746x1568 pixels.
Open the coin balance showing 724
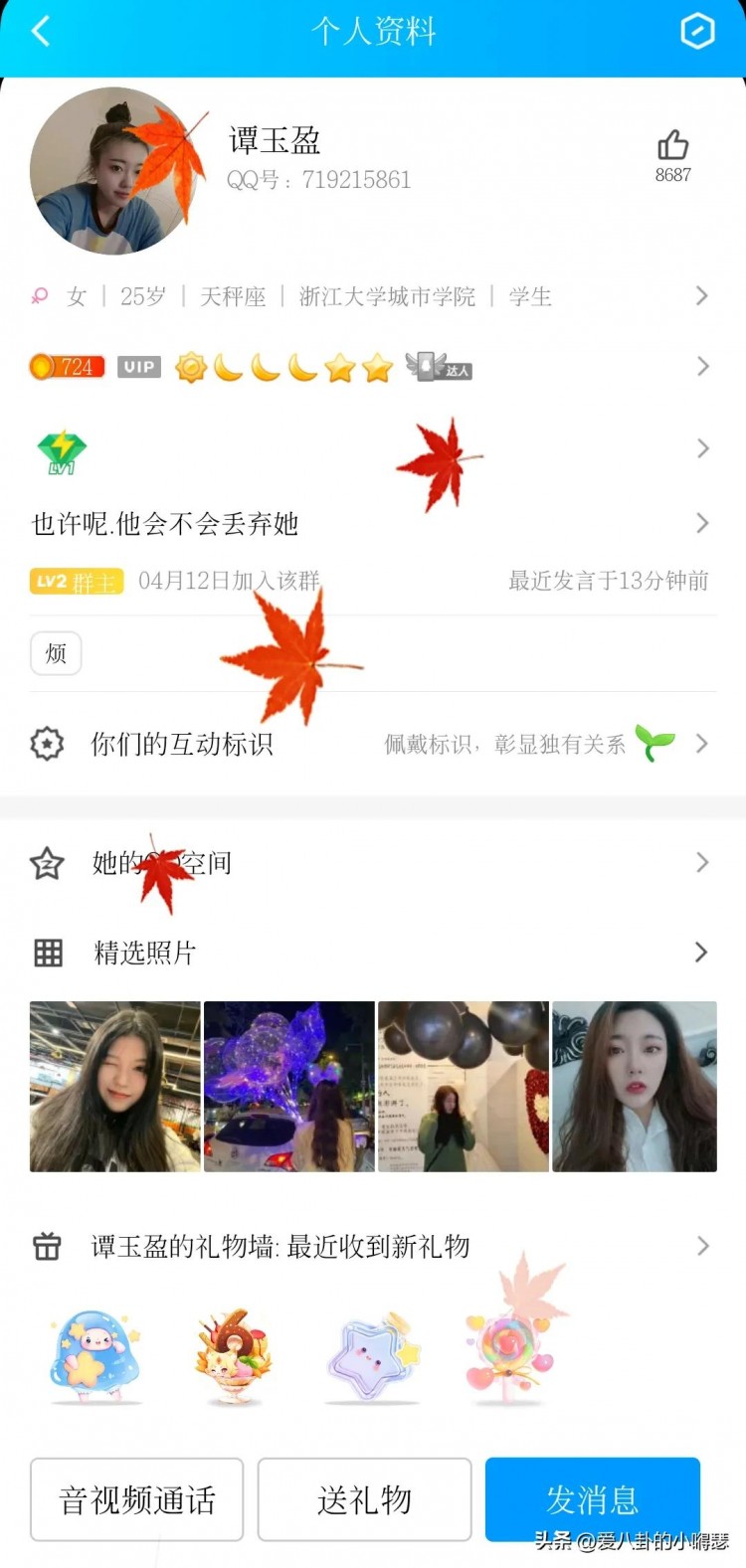click(66, 367)
